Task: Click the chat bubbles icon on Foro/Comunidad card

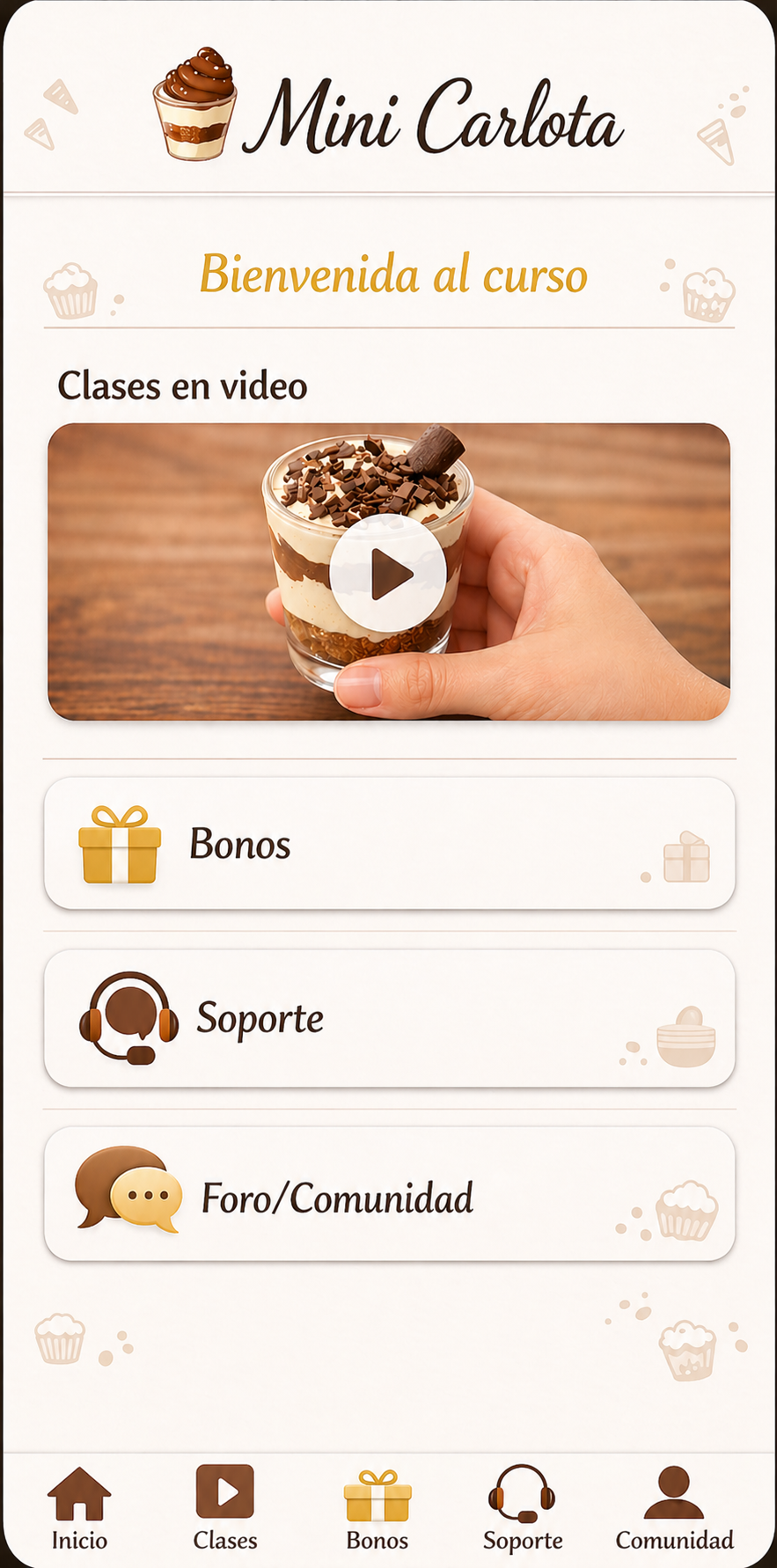Action: [x=129, y=1192]
